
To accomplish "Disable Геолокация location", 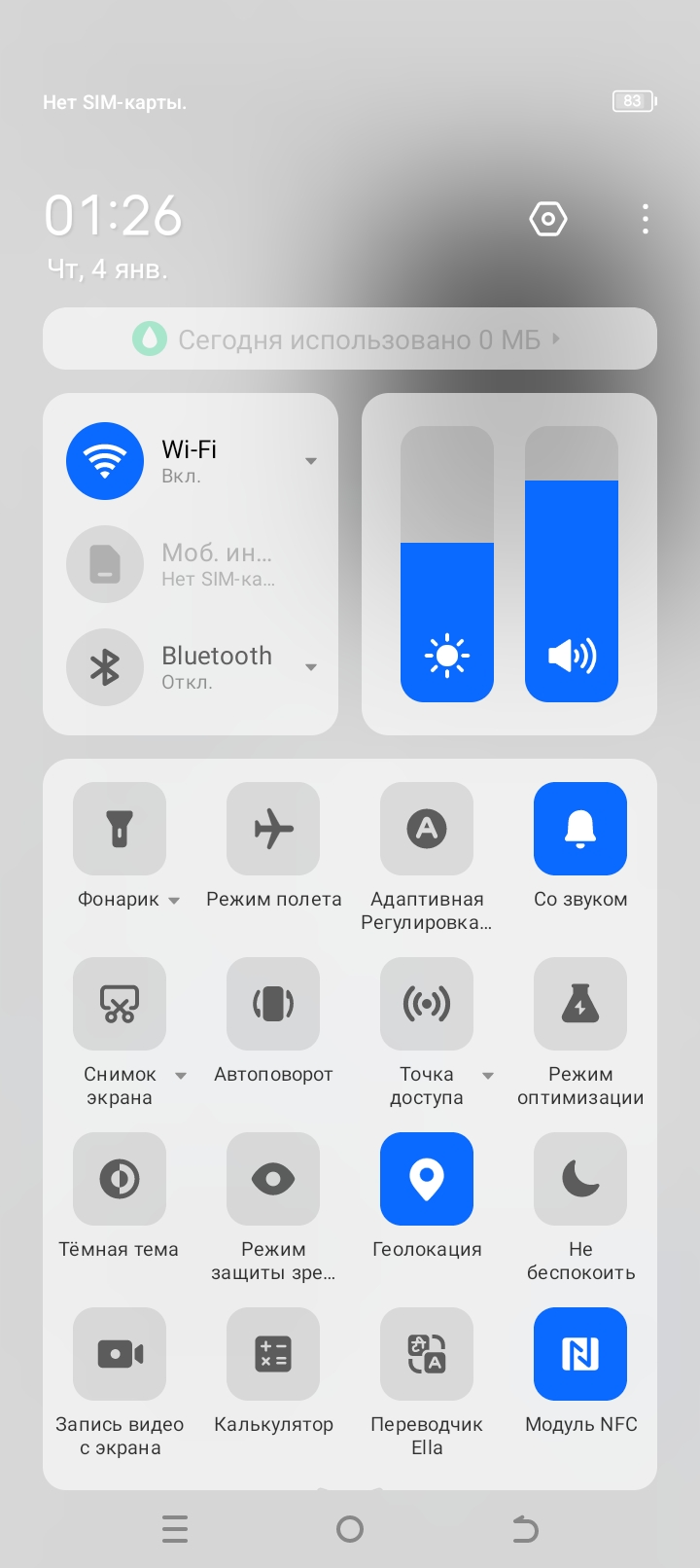I will (x=427, y=1179).
